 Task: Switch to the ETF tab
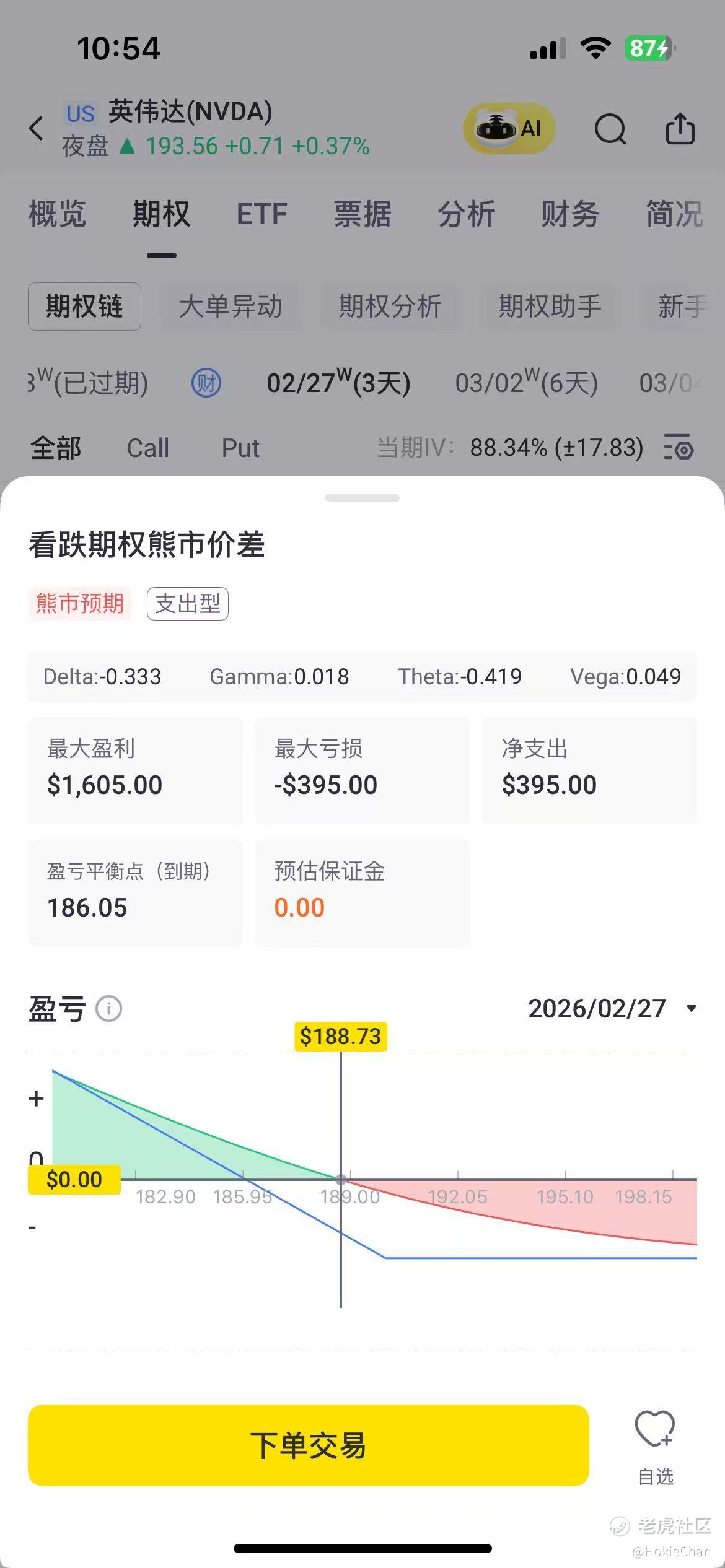click(261, 214)
